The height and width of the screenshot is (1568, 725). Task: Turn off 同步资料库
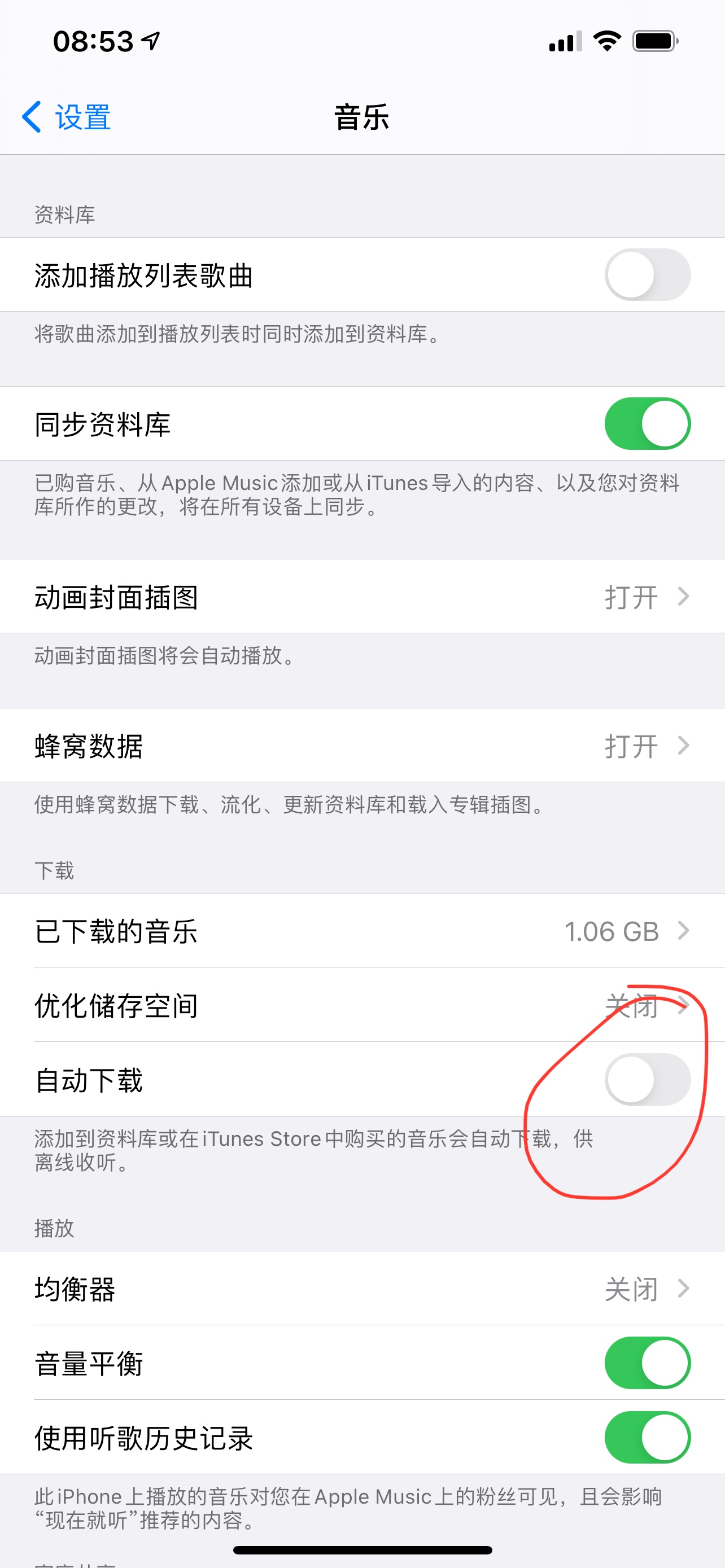coord(647,424)
